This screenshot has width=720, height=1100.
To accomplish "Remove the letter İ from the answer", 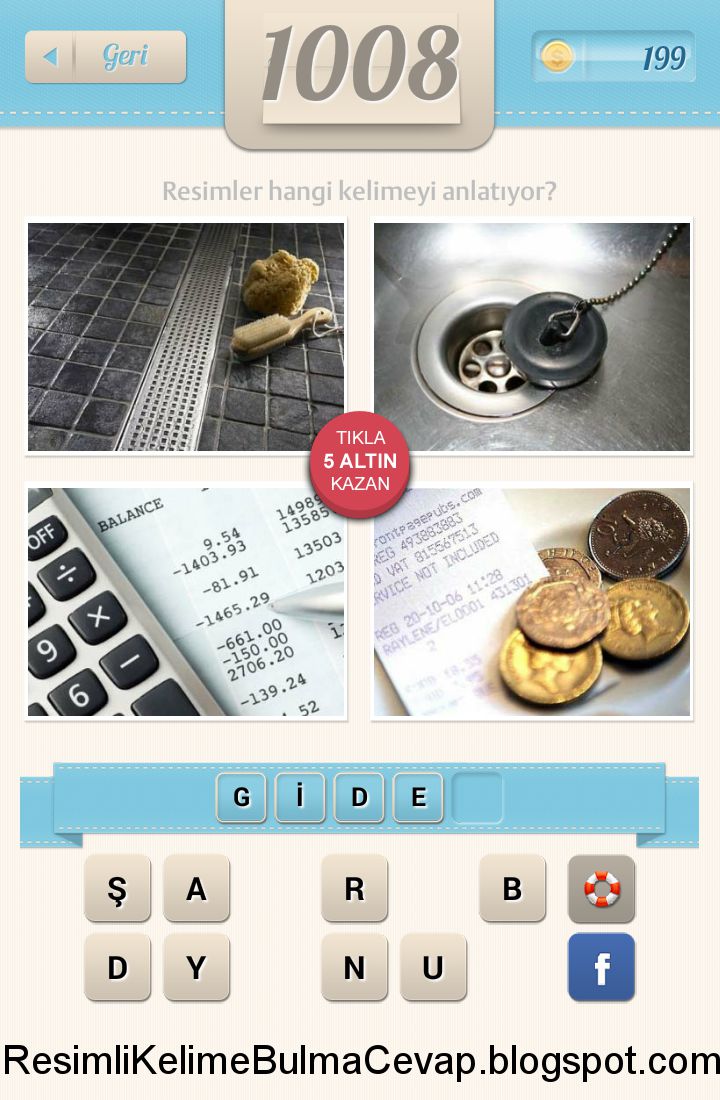I will point(300,797).
